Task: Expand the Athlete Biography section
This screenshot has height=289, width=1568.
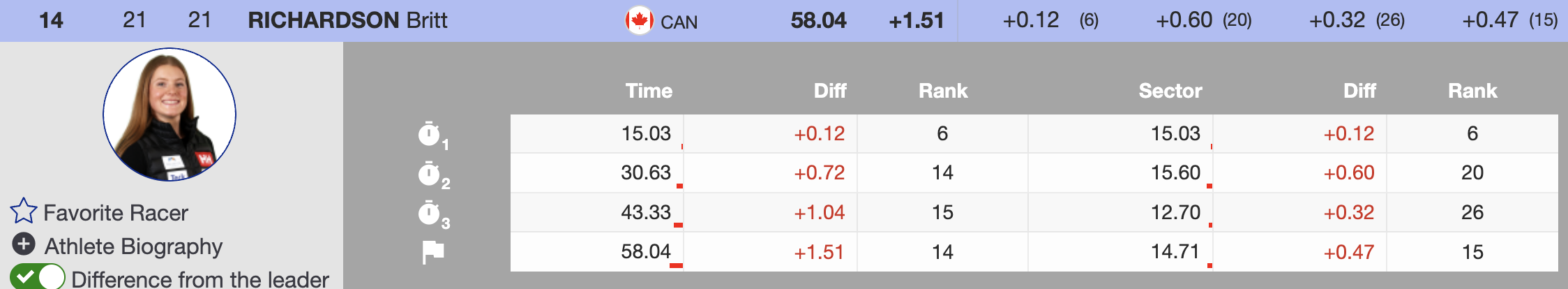Action: 24,245
